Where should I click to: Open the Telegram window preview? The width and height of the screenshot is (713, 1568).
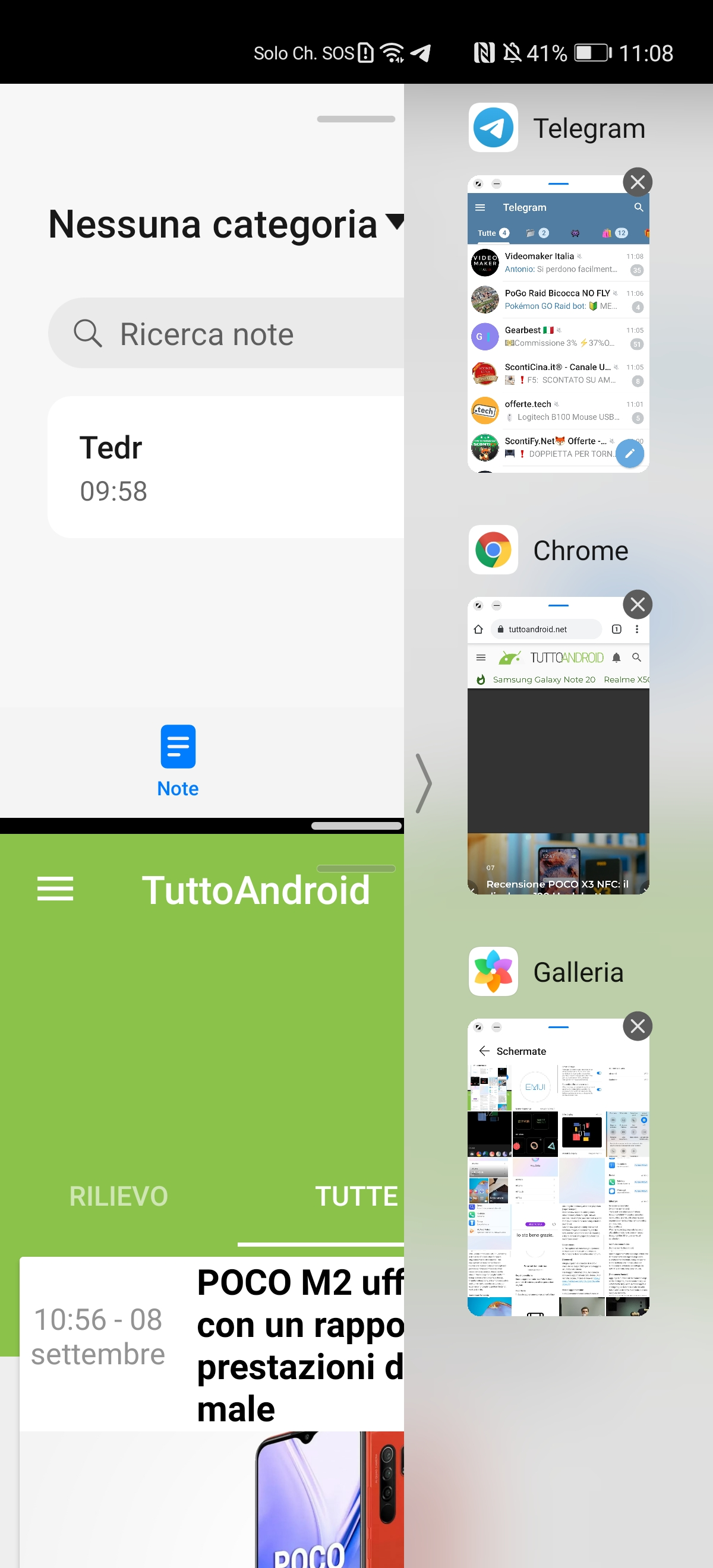557,341
